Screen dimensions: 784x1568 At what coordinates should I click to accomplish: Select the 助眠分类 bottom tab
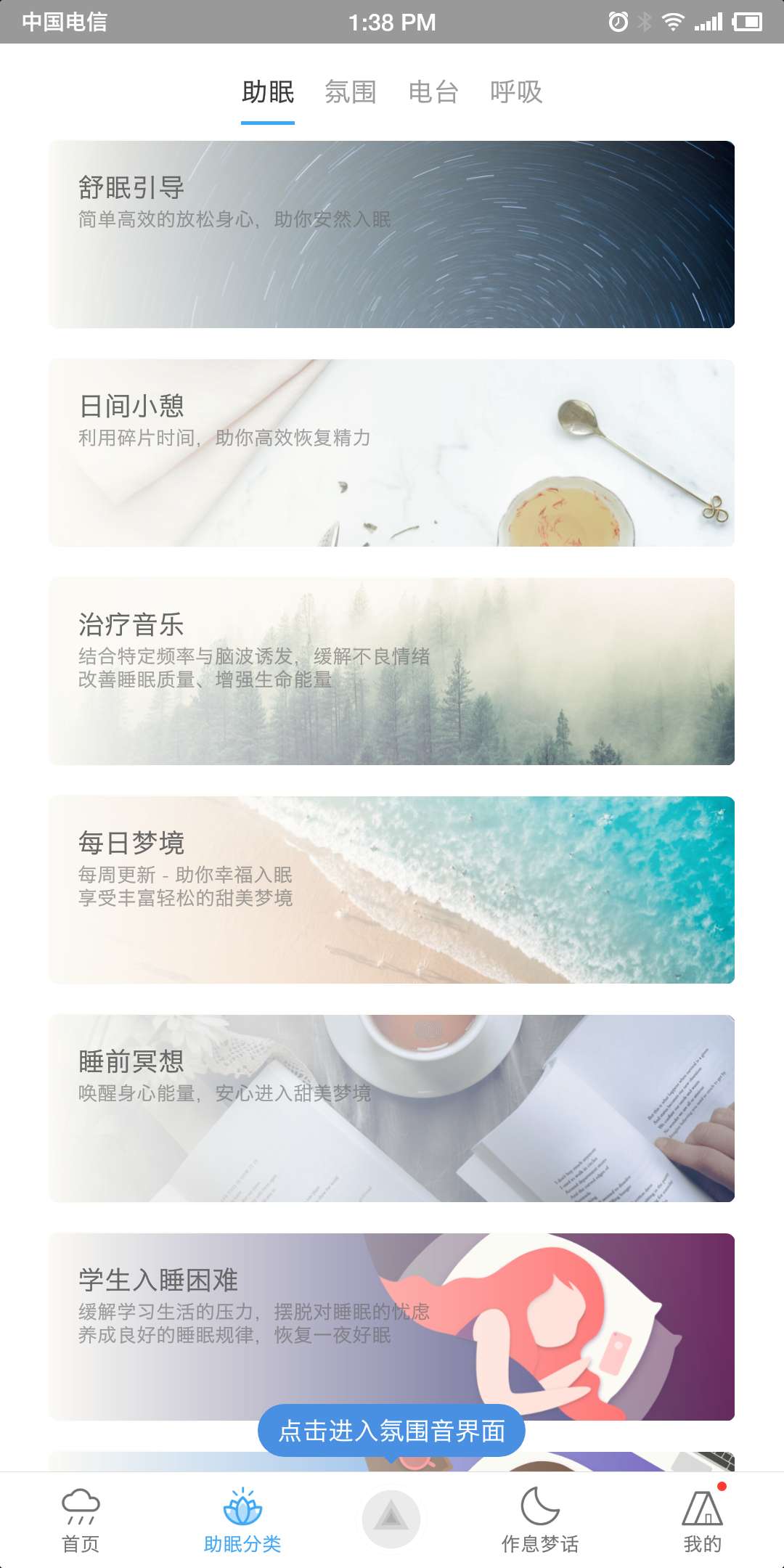tap(242, 1520)
